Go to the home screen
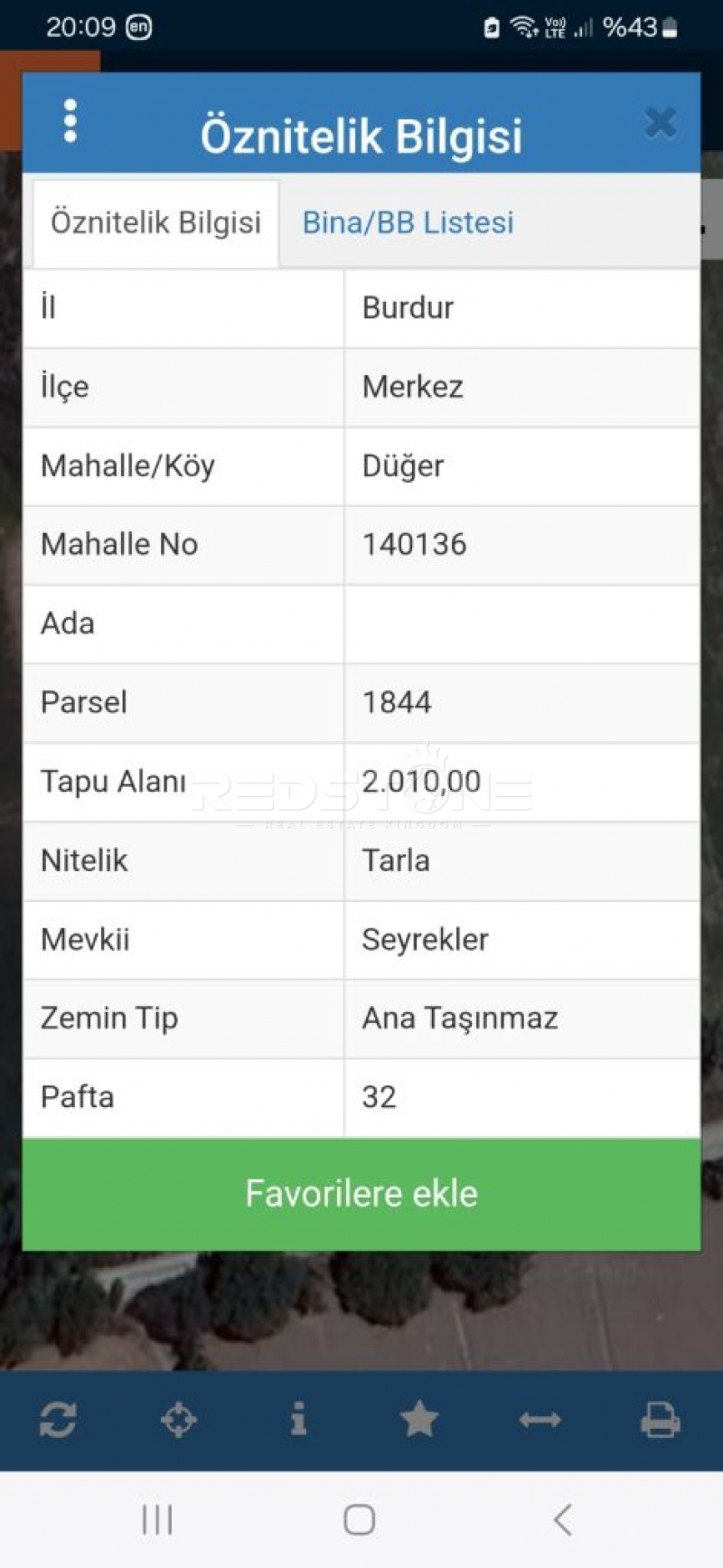The height and width of the screenshot is (1568, 723). point(360,1519)
